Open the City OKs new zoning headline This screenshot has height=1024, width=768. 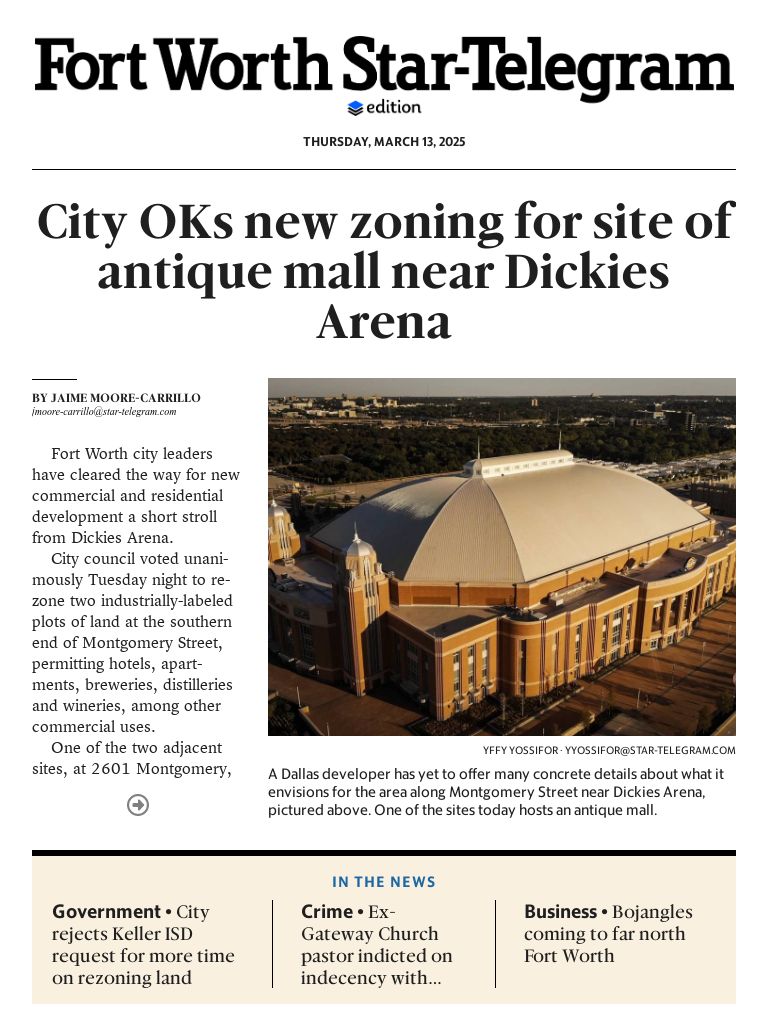click(x=384, y=271)
